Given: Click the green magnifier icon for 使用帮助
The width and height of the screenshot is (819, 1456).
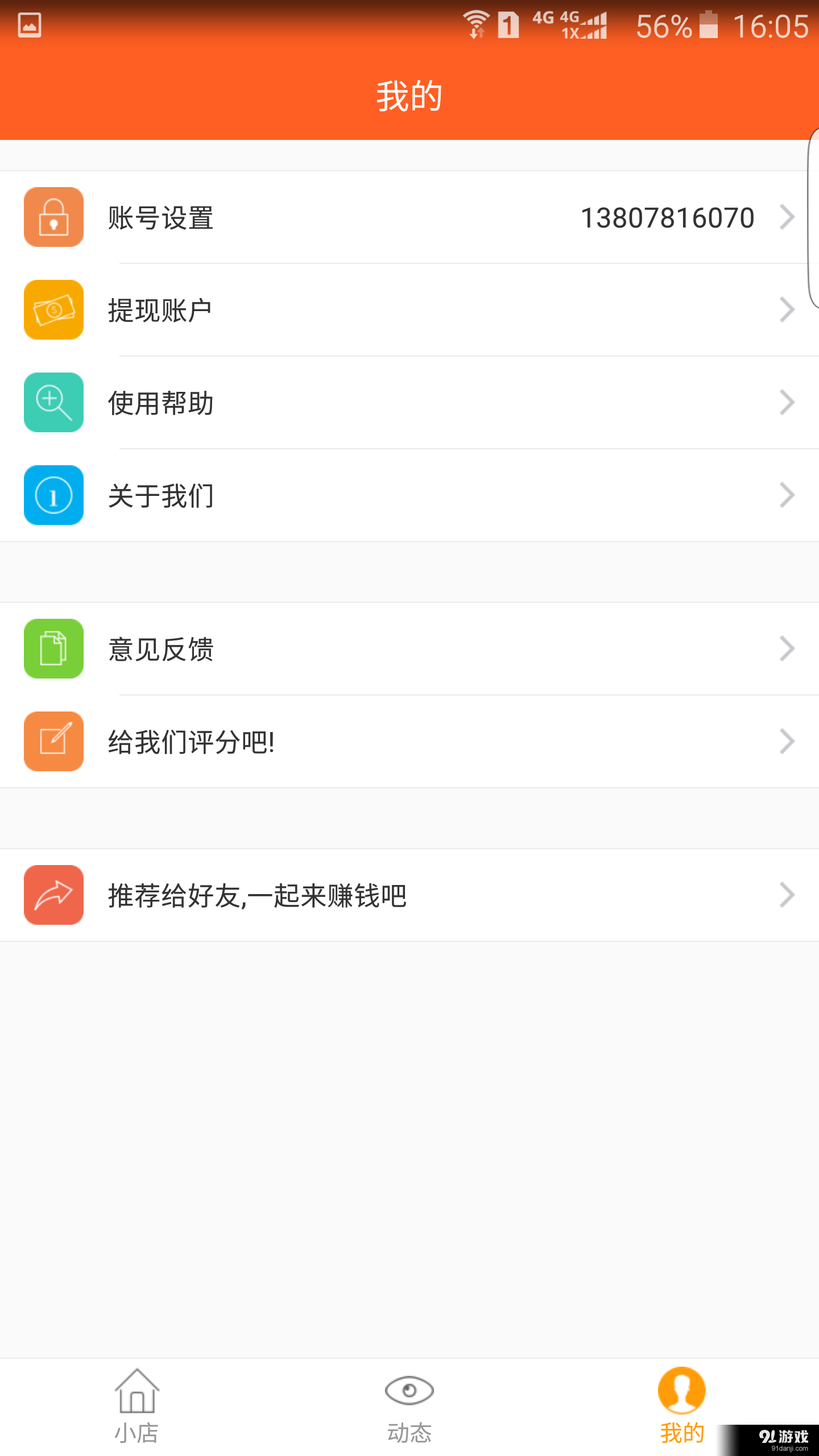Looking at the screenshot, I should click(53, 402).
